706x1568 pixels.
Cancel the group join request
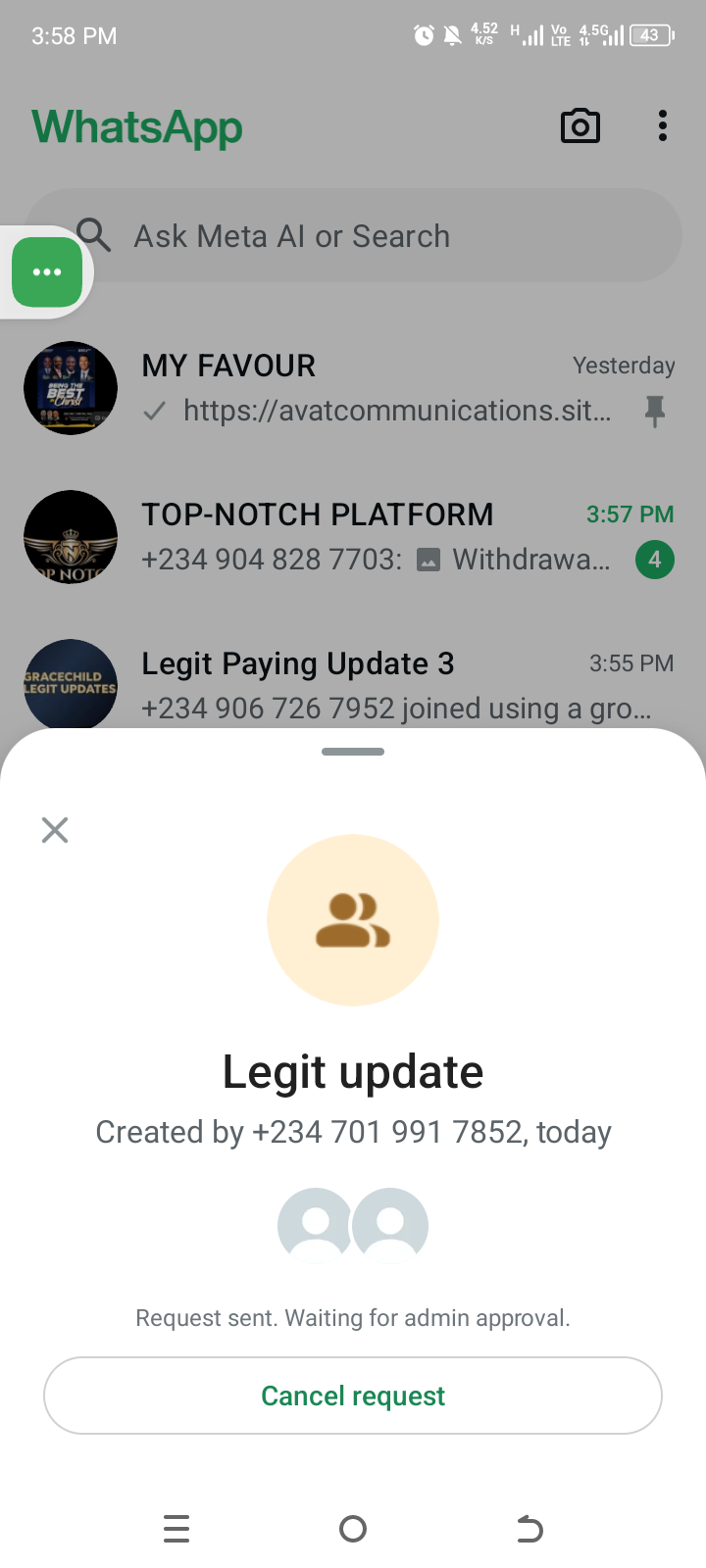click(353, 1396)
